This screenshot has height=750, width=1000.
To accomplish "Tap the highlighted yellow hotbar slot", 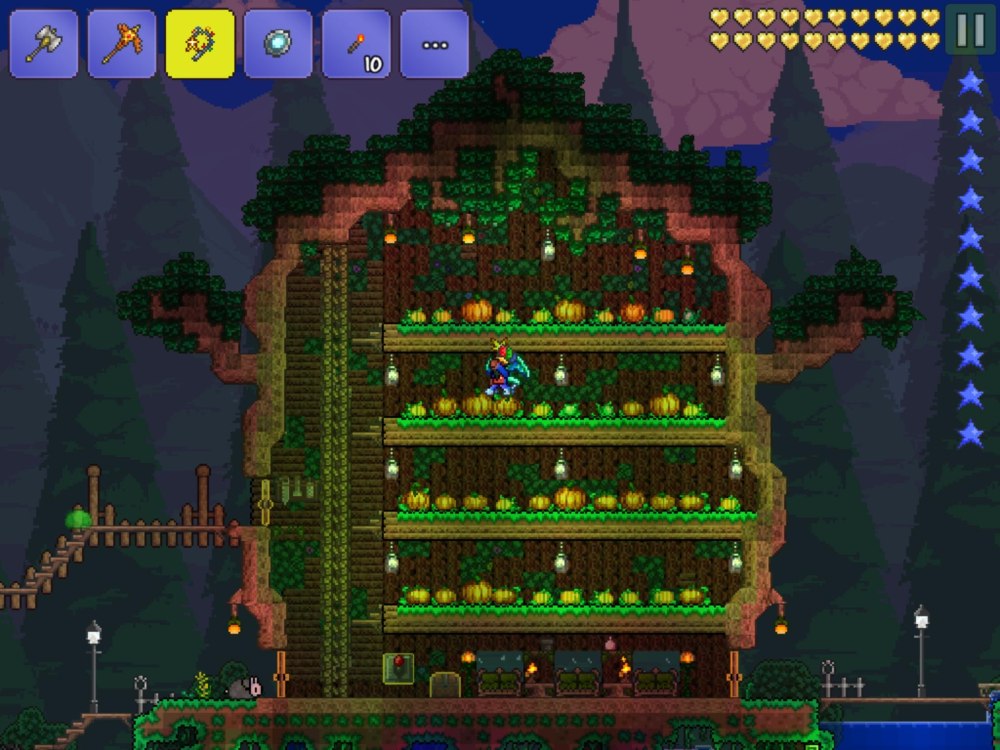I will [x=200, y=44].
